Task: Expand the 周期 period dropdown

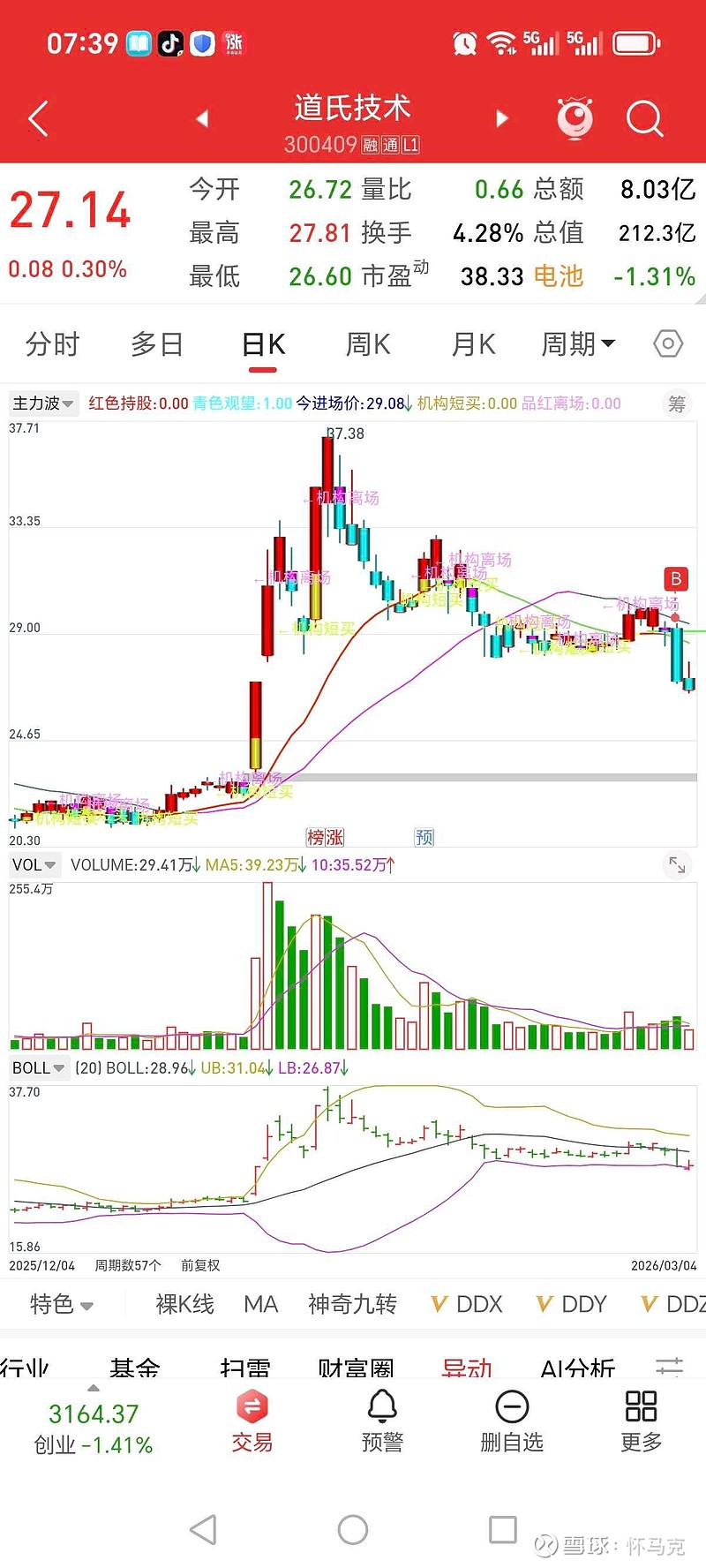Action: point(578,344)
